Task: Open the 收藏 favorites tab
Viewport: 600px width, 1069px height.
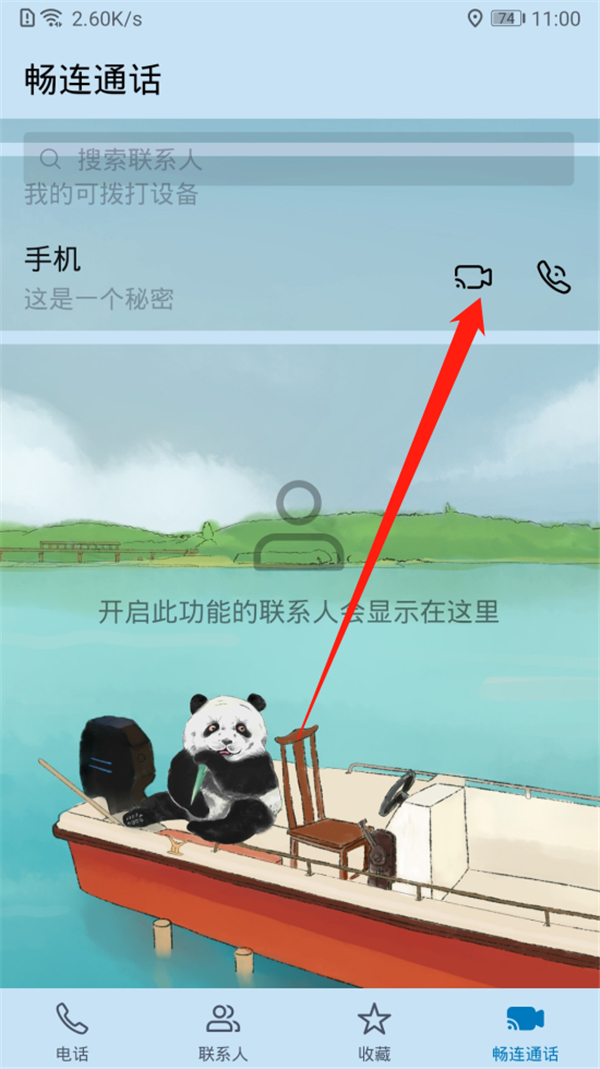Action: click(374, 1031)
